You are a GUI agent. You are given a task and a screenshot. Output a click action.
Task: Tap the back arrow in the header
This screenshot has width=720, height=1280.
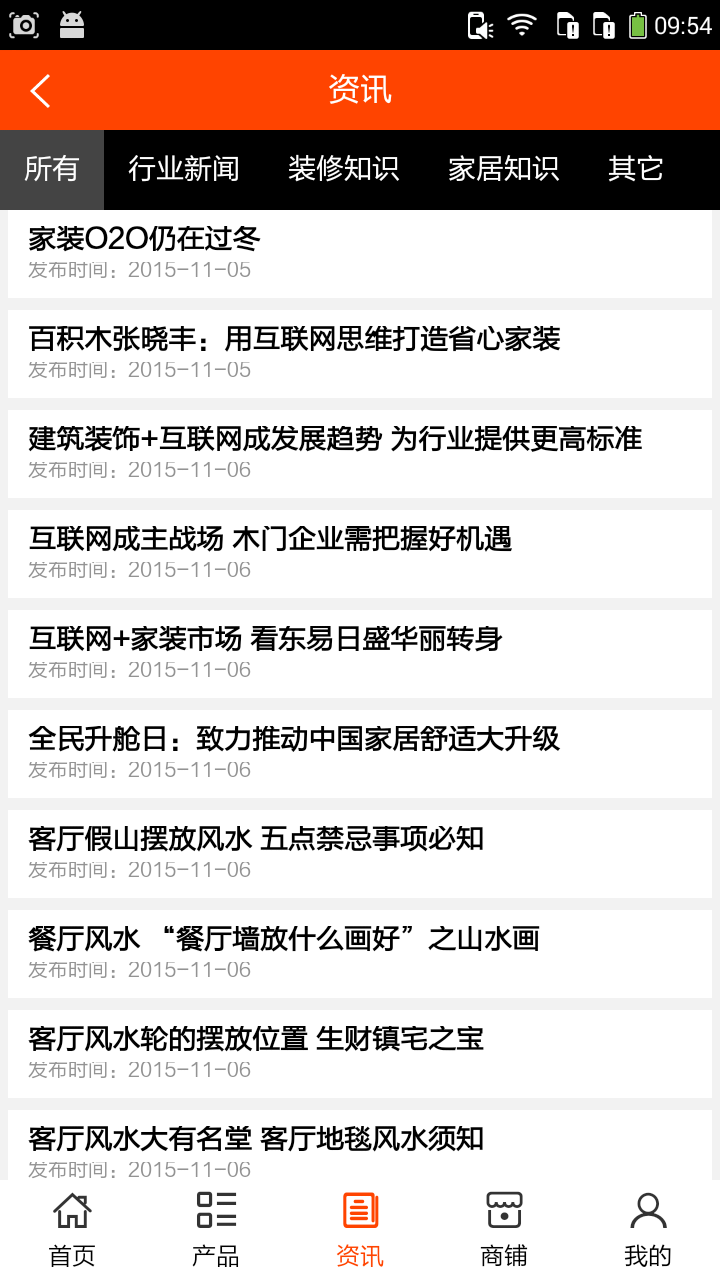40,89
